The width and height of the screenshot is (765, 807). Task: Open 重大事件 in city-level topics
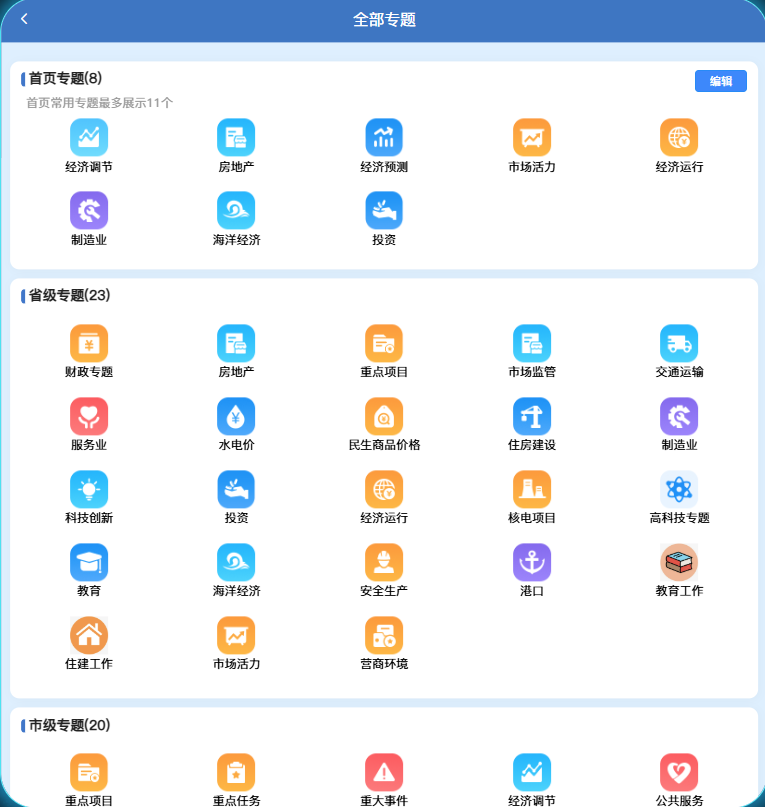click(x=384, y=773)
